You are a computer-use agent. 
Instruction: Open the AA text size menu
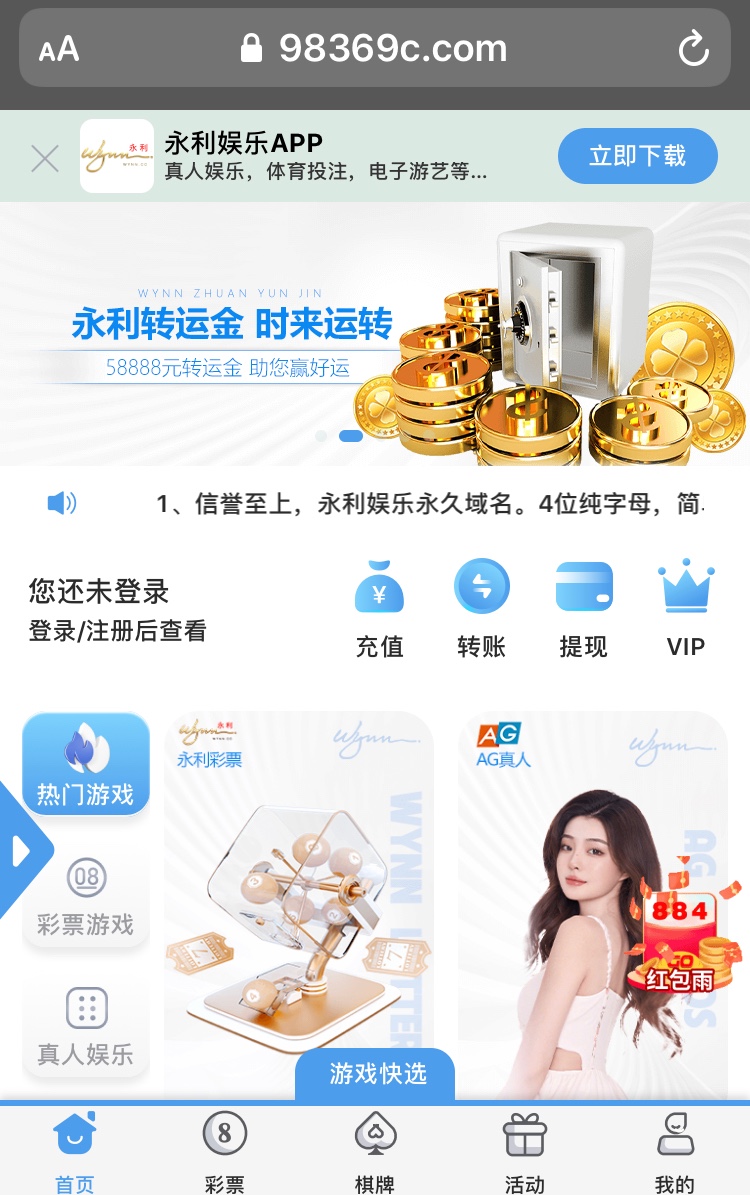(59, 49)
